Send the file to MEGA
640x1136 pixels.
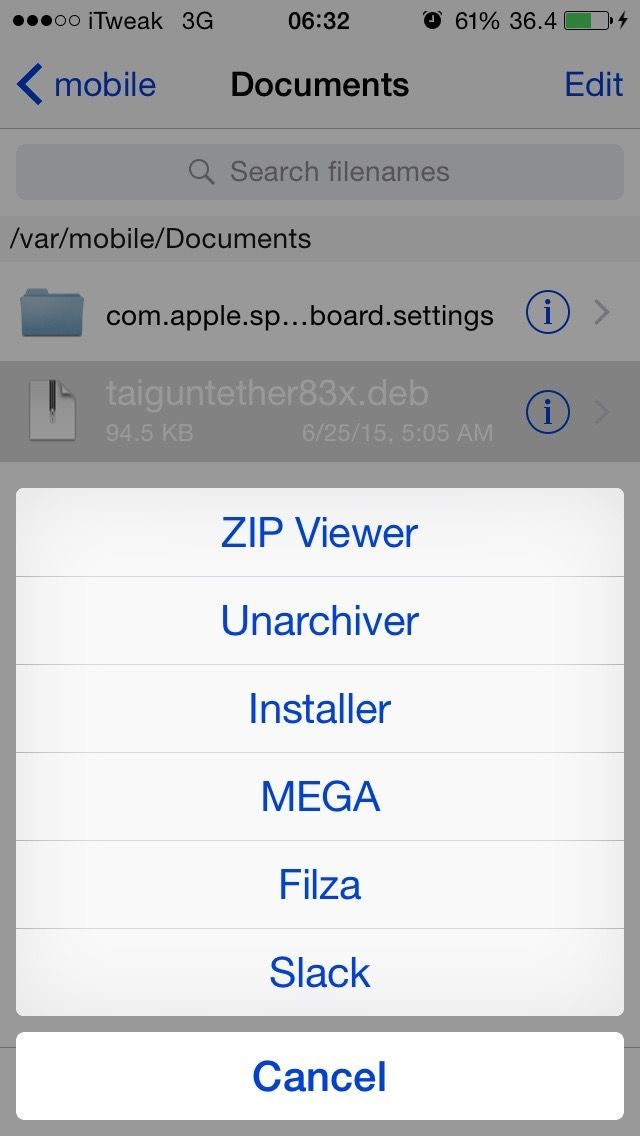[x=320, y=797]
